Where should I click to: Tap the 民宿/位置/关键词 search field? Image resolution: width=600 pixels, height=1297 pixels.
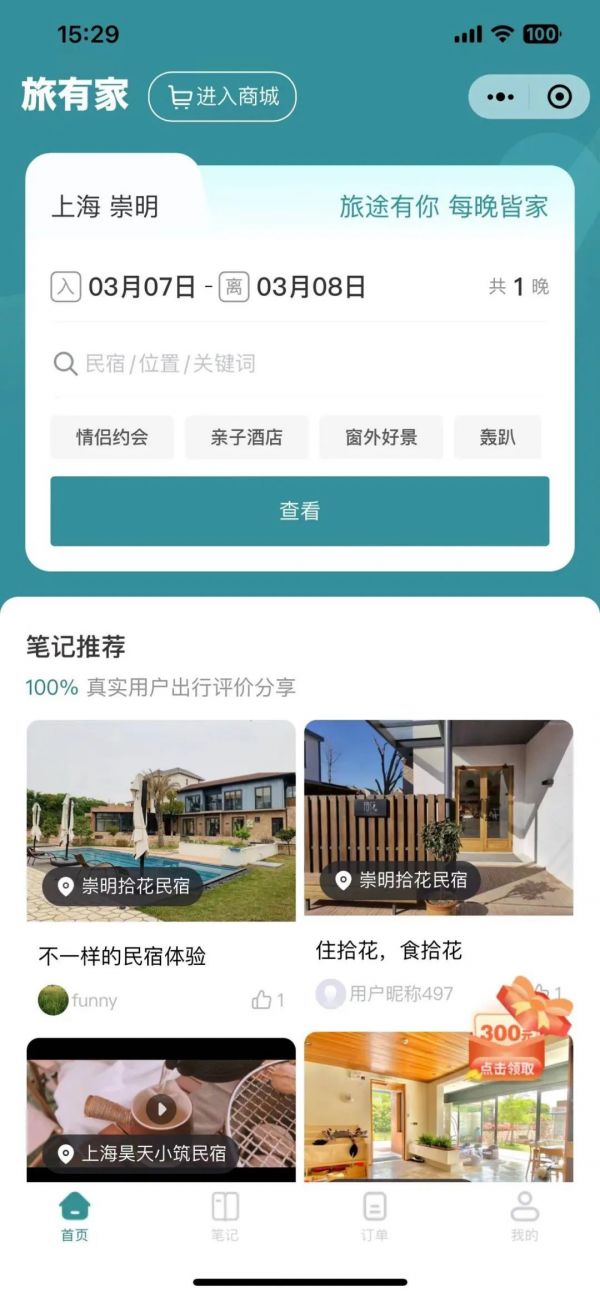click(x=300, y=364)
